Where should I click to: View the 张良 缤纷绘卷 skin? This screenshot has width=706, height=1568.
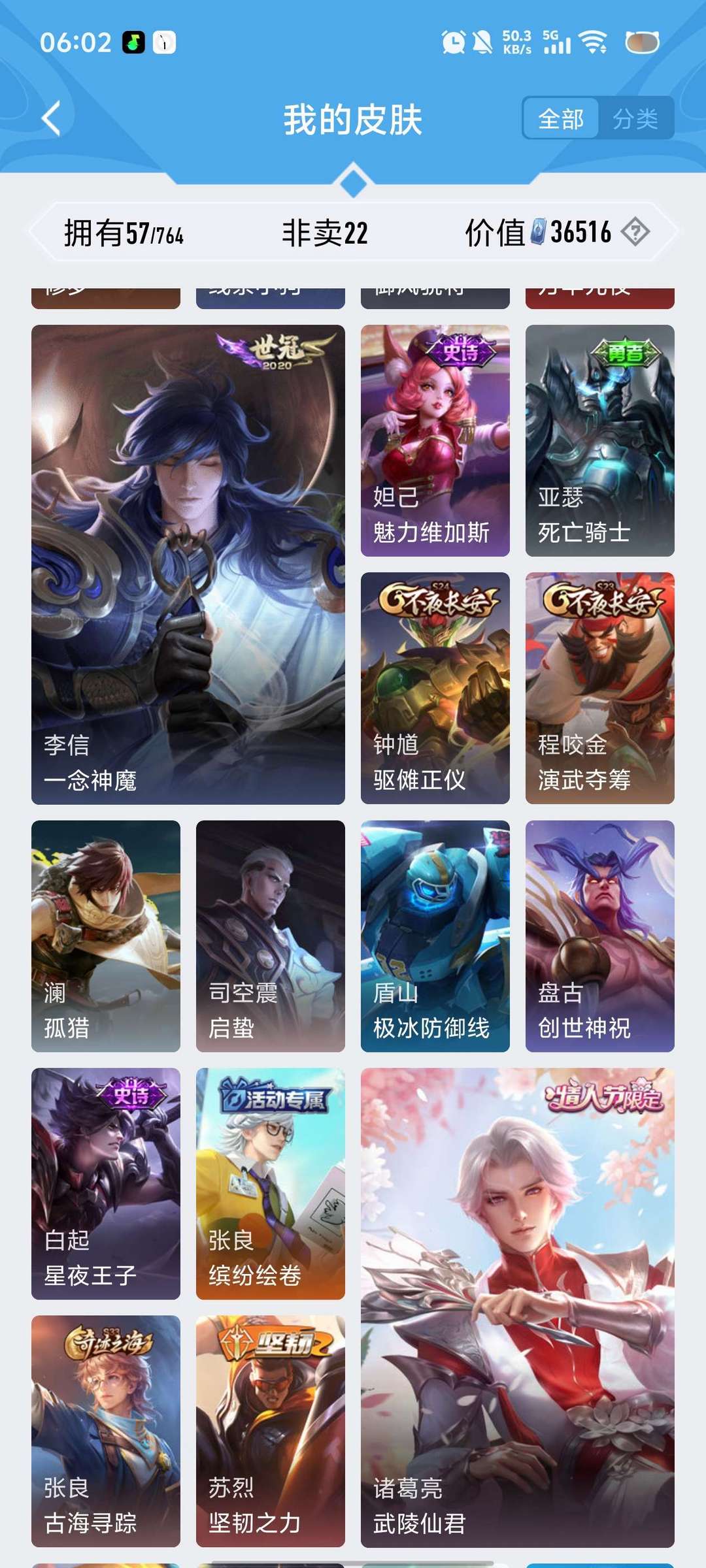point(271,1184)
